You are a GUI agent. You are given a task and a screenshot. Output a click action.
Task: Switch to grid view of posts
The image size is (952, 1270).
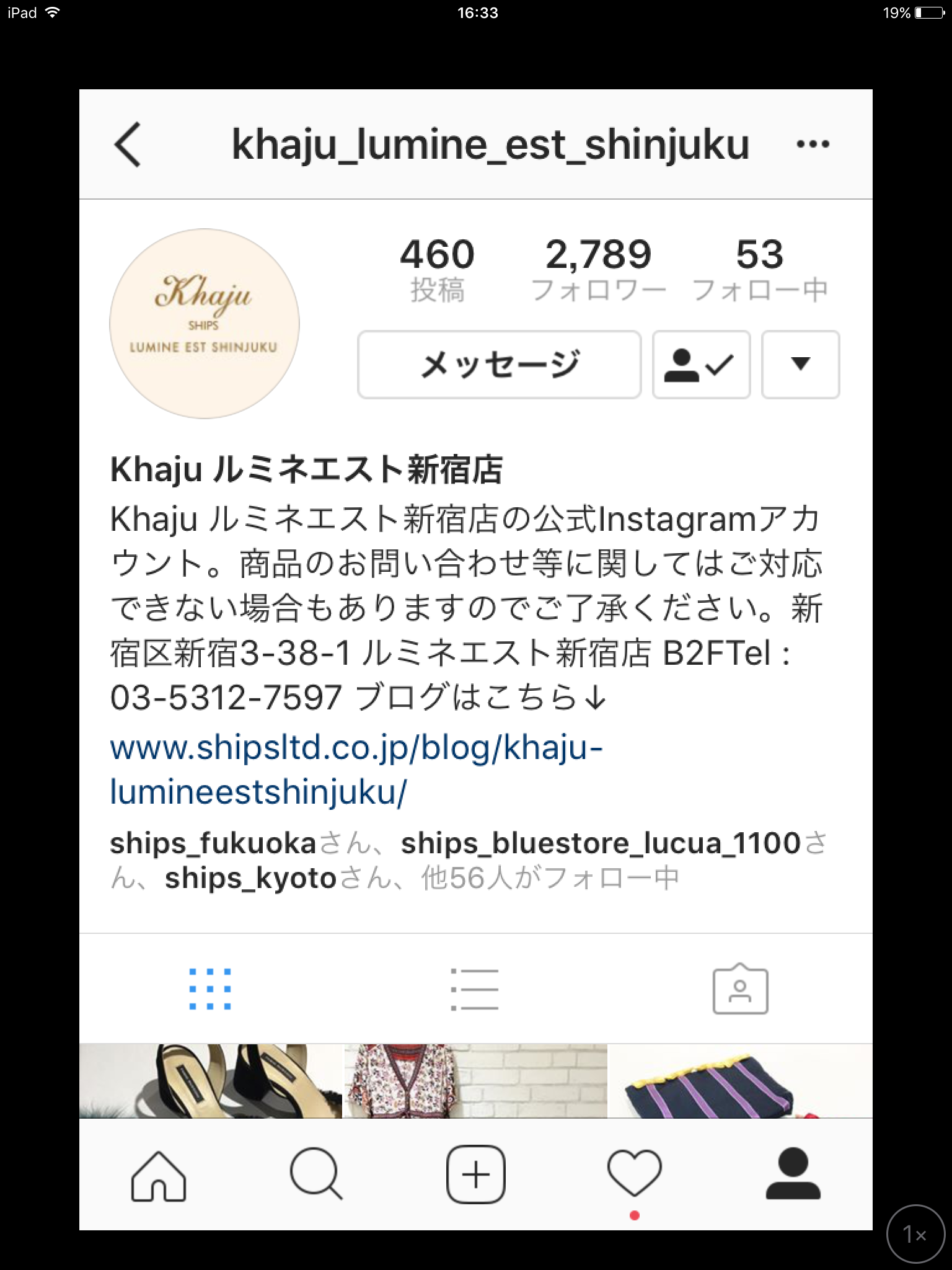pyautogui.click(x=210, y=988)
